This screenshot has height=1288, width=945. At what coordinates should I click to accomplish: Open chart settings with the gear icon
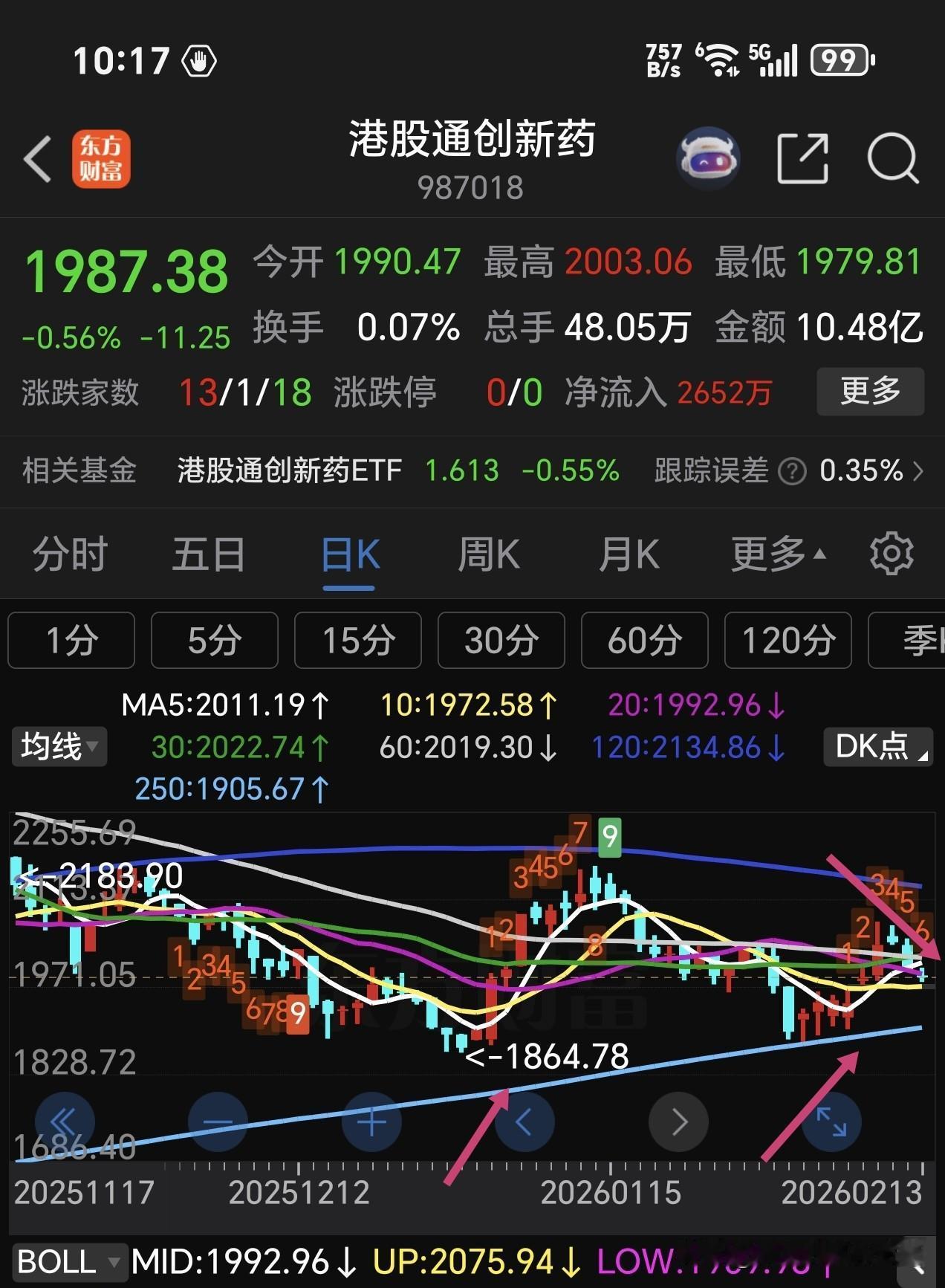pyautogui.click(x=892, y=553)
